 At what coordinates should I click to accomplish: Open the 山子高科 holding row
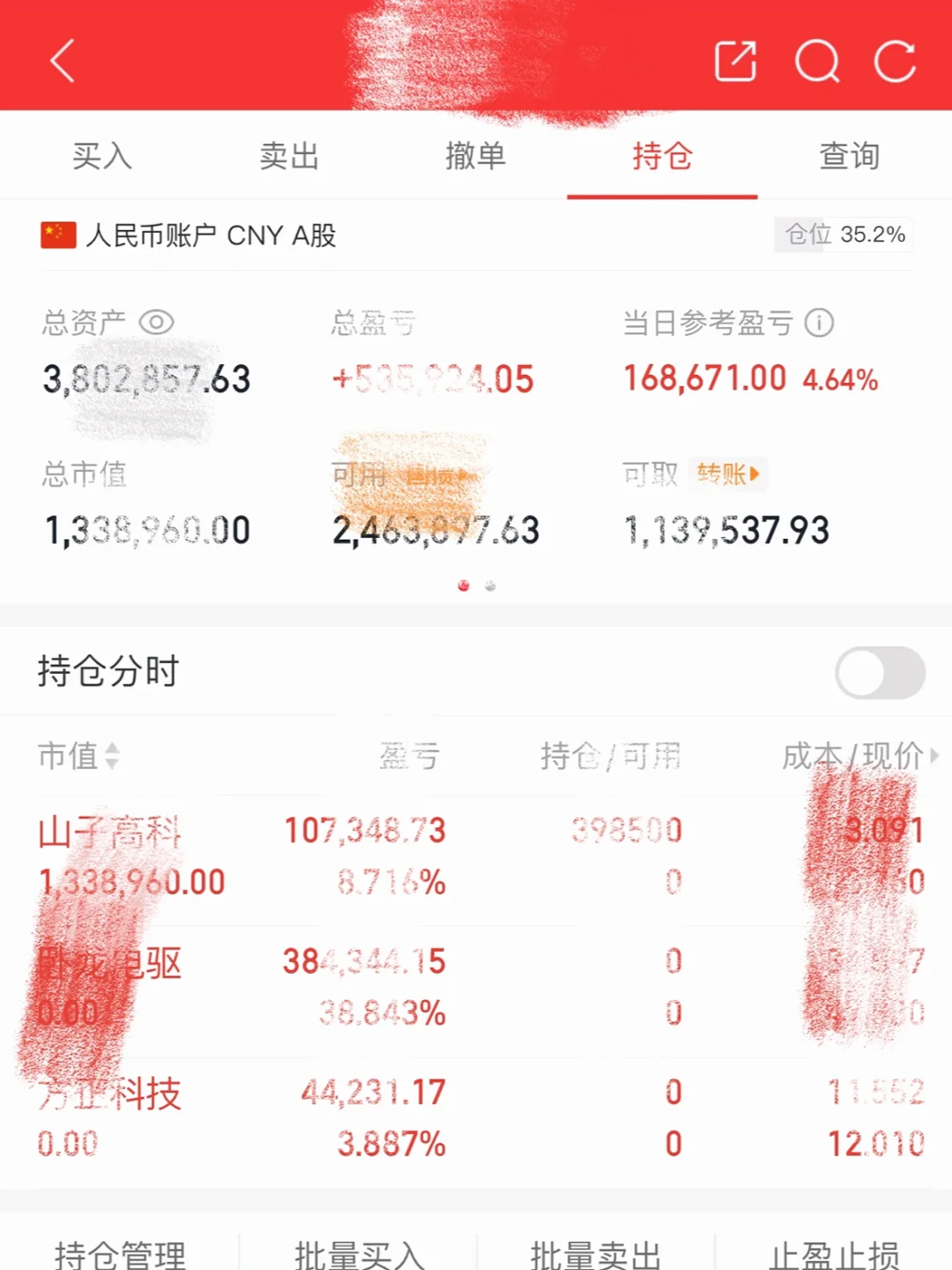476,856
